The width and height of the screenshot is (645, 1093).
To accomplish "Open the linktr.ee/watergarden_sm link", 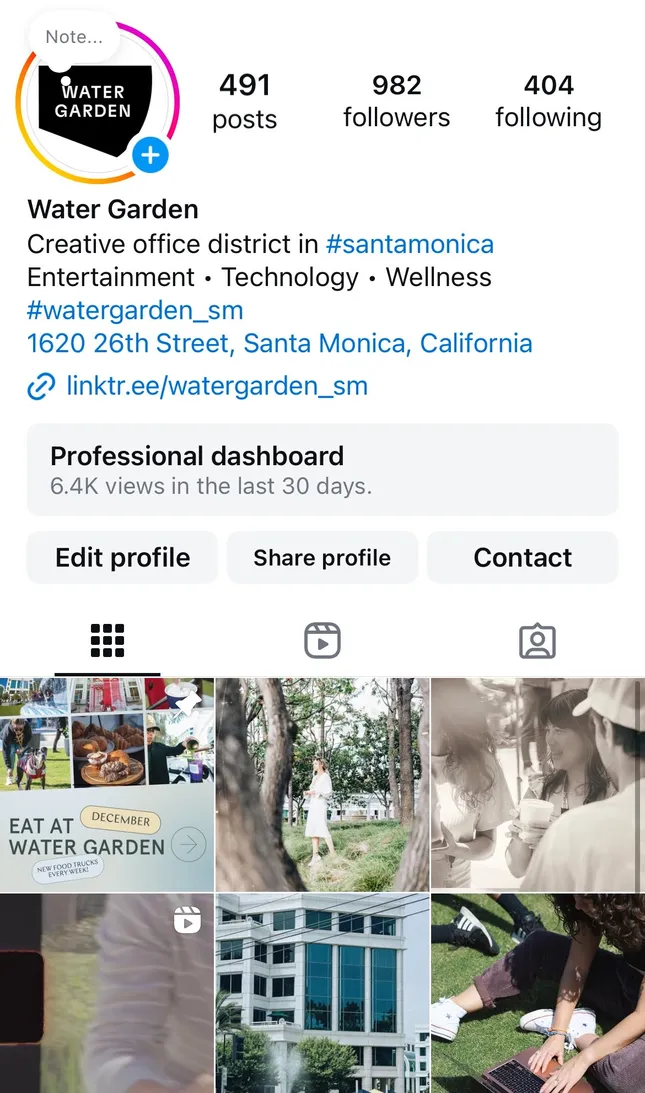I will tap(216, 385).
